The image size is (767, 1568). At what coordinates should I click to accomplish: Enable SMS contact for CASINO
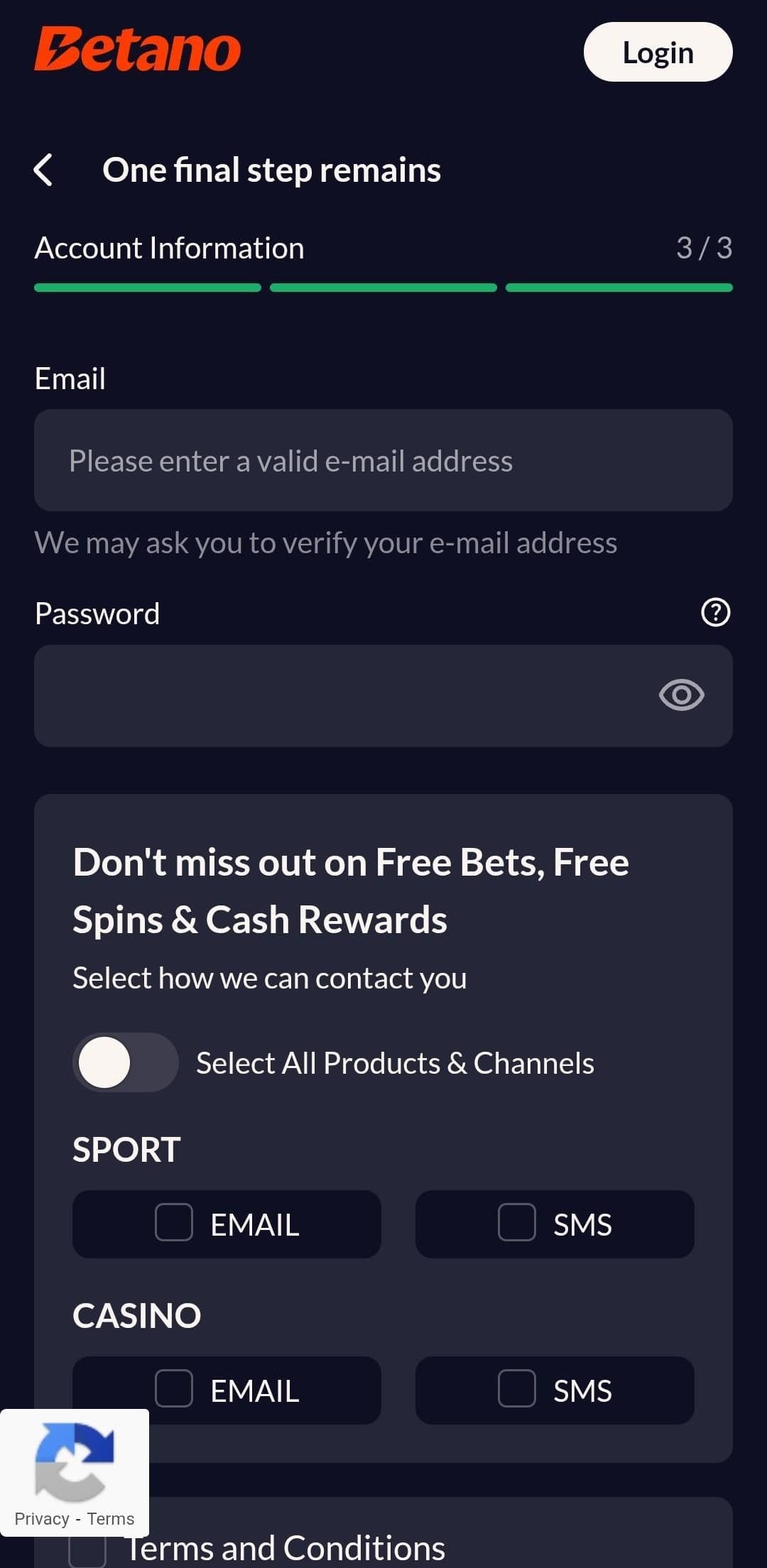[518, 1391]
